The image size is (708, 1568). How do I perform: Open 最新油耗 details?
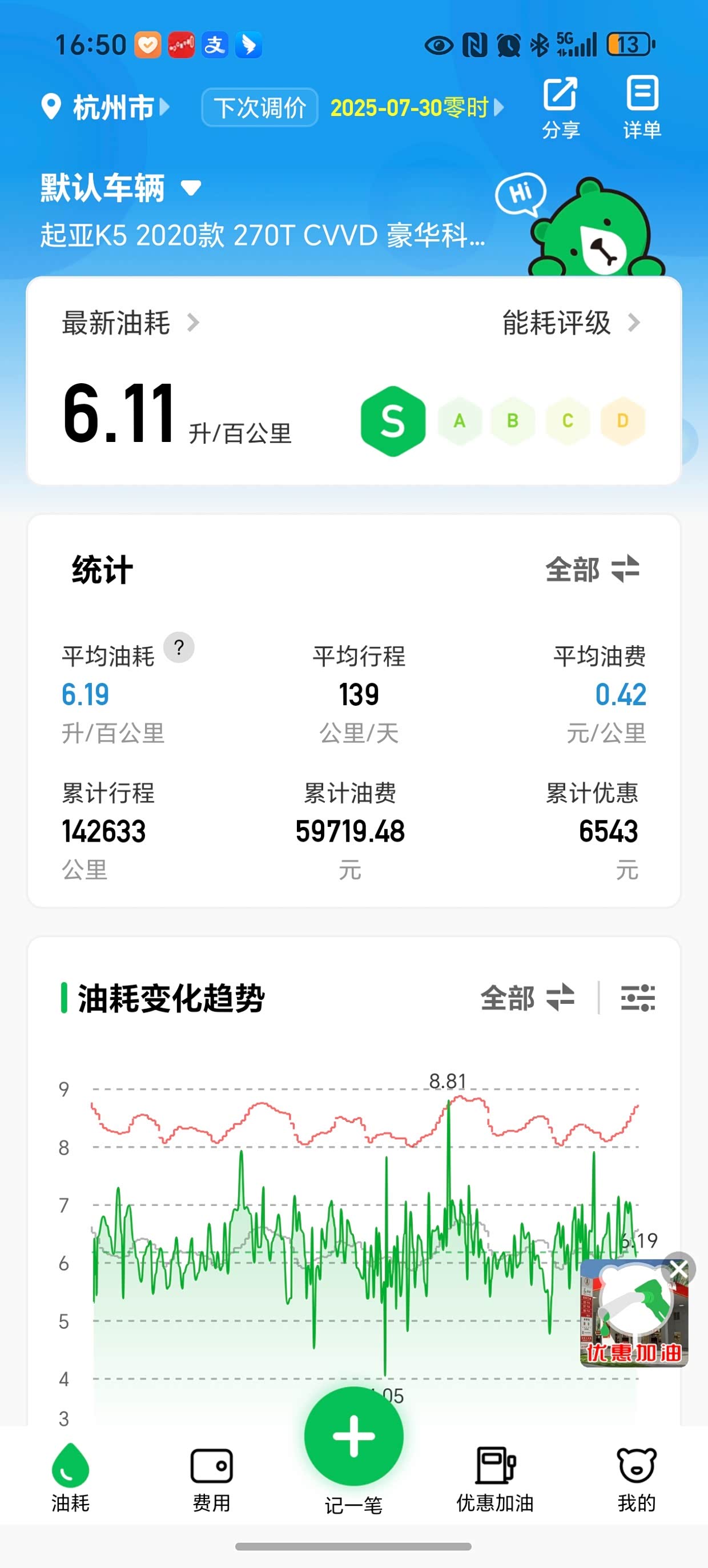[130, 323]
